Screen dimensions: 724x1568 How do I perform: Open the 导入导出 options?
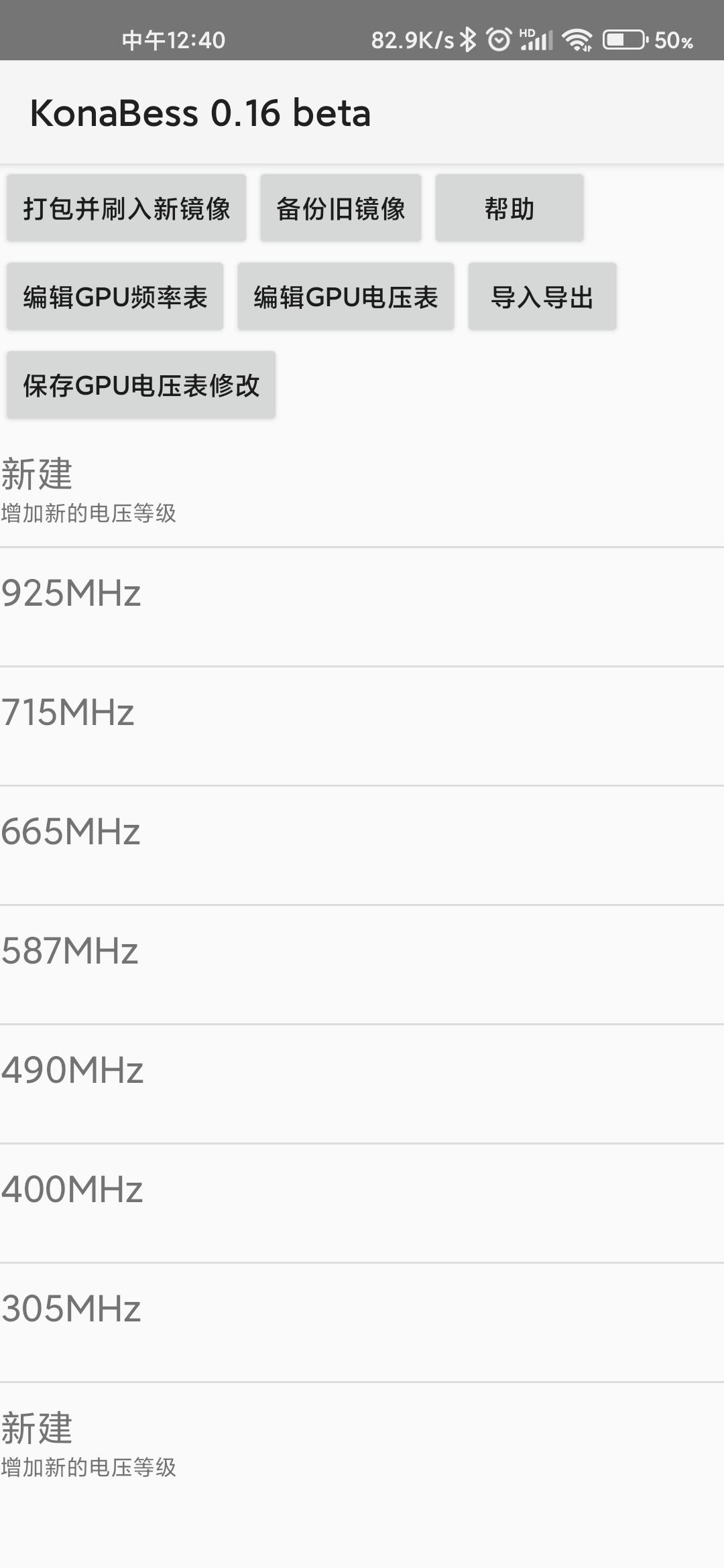(542, 297)
